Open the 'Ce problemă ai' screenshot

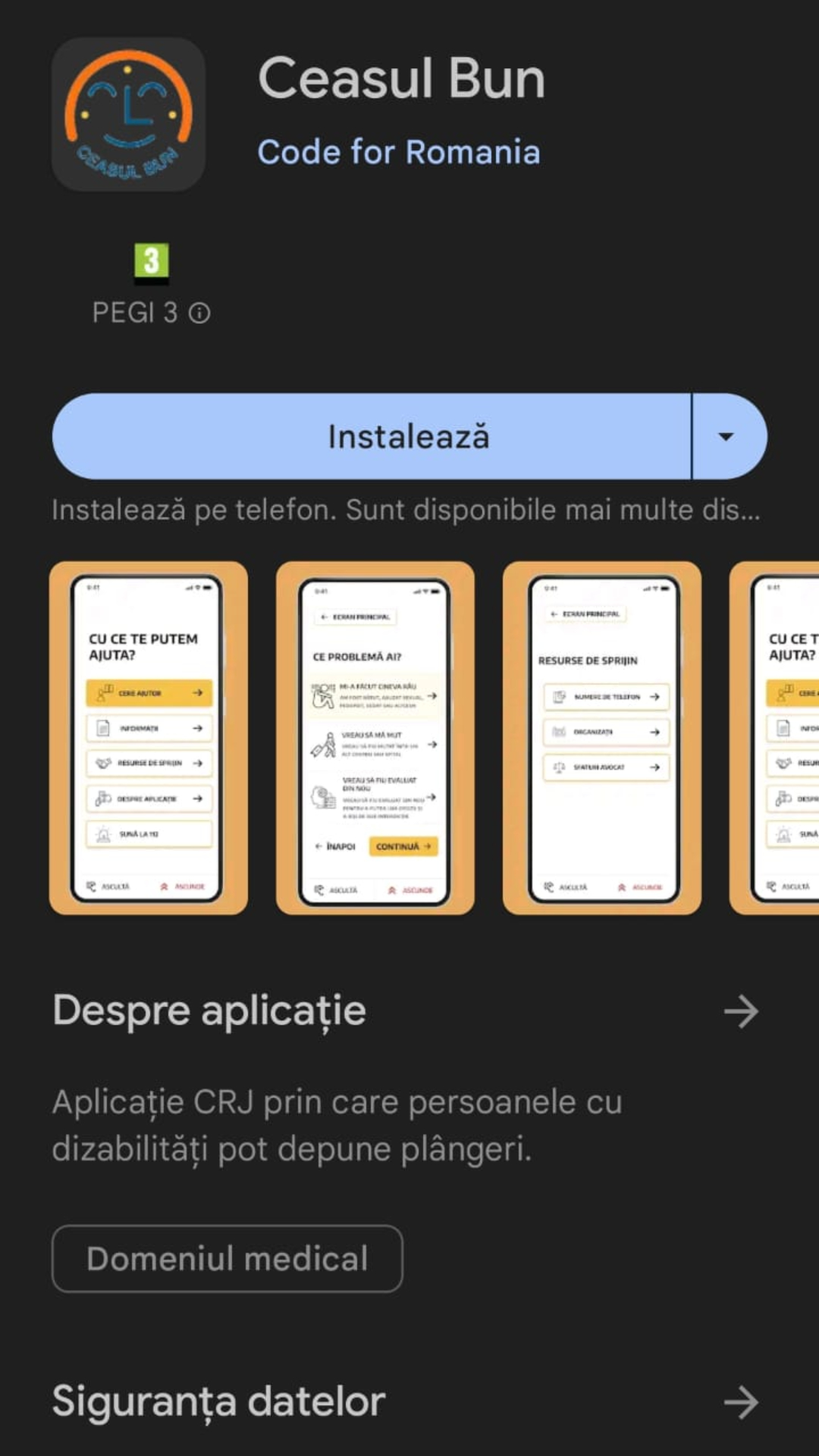click(375, 738)
